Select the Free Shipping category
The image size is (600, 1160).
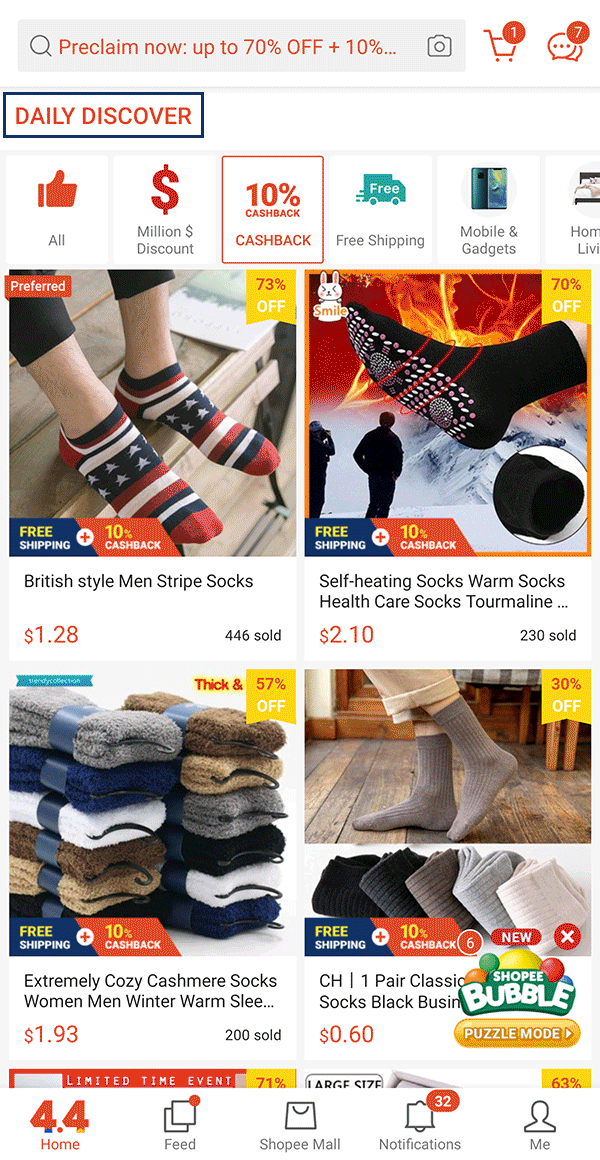[x=380, y=208]
